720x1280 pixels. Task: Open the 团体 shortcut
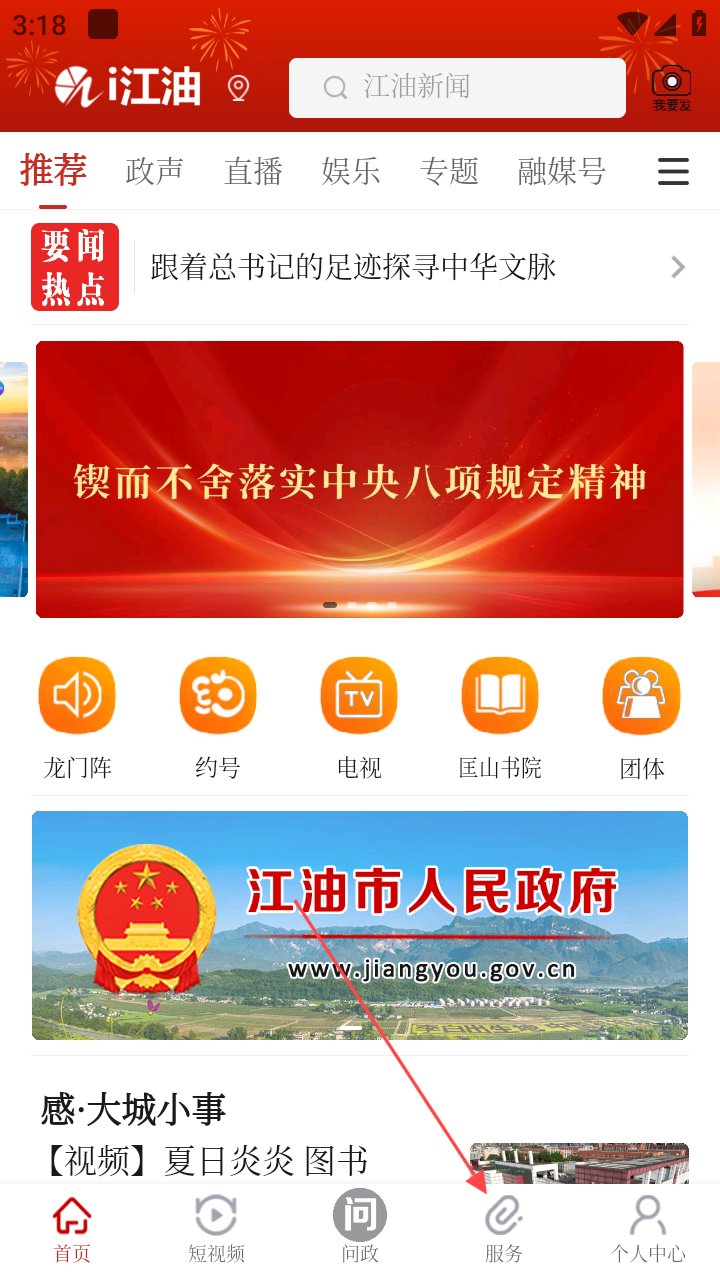[x=642, y=718]
